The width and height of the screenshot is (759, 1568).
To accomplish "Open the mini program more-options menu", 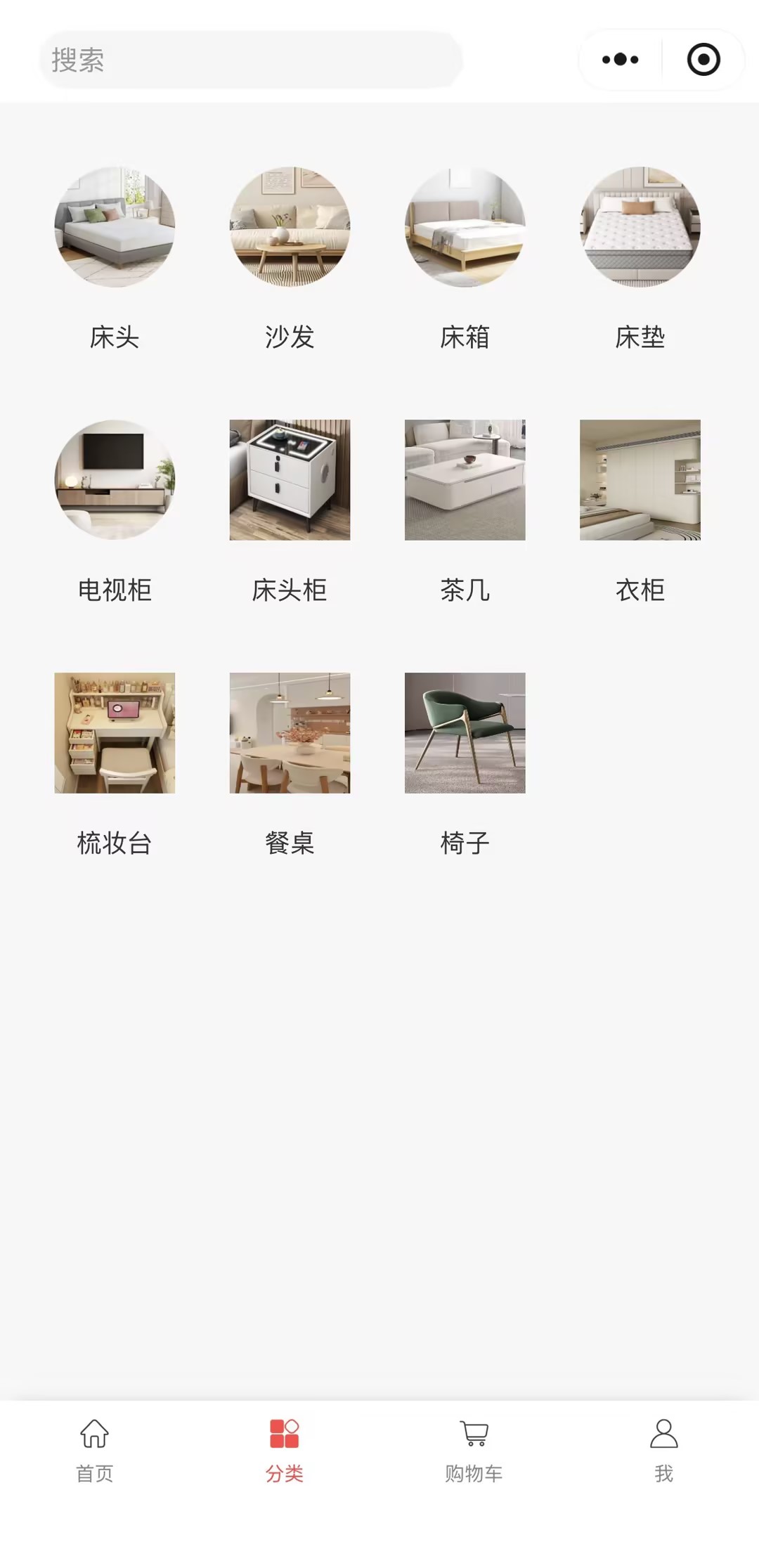I will click(620, 60).
